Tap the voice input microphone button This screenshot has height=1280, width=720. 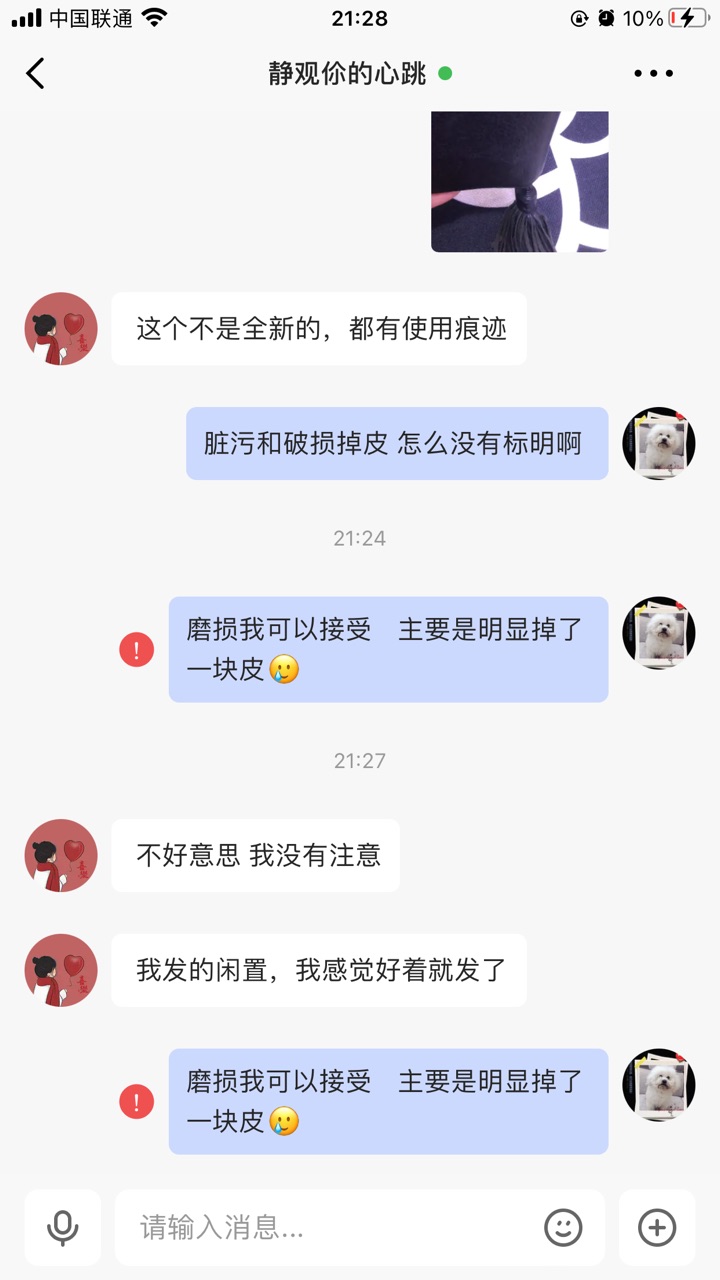(63, 1227)
